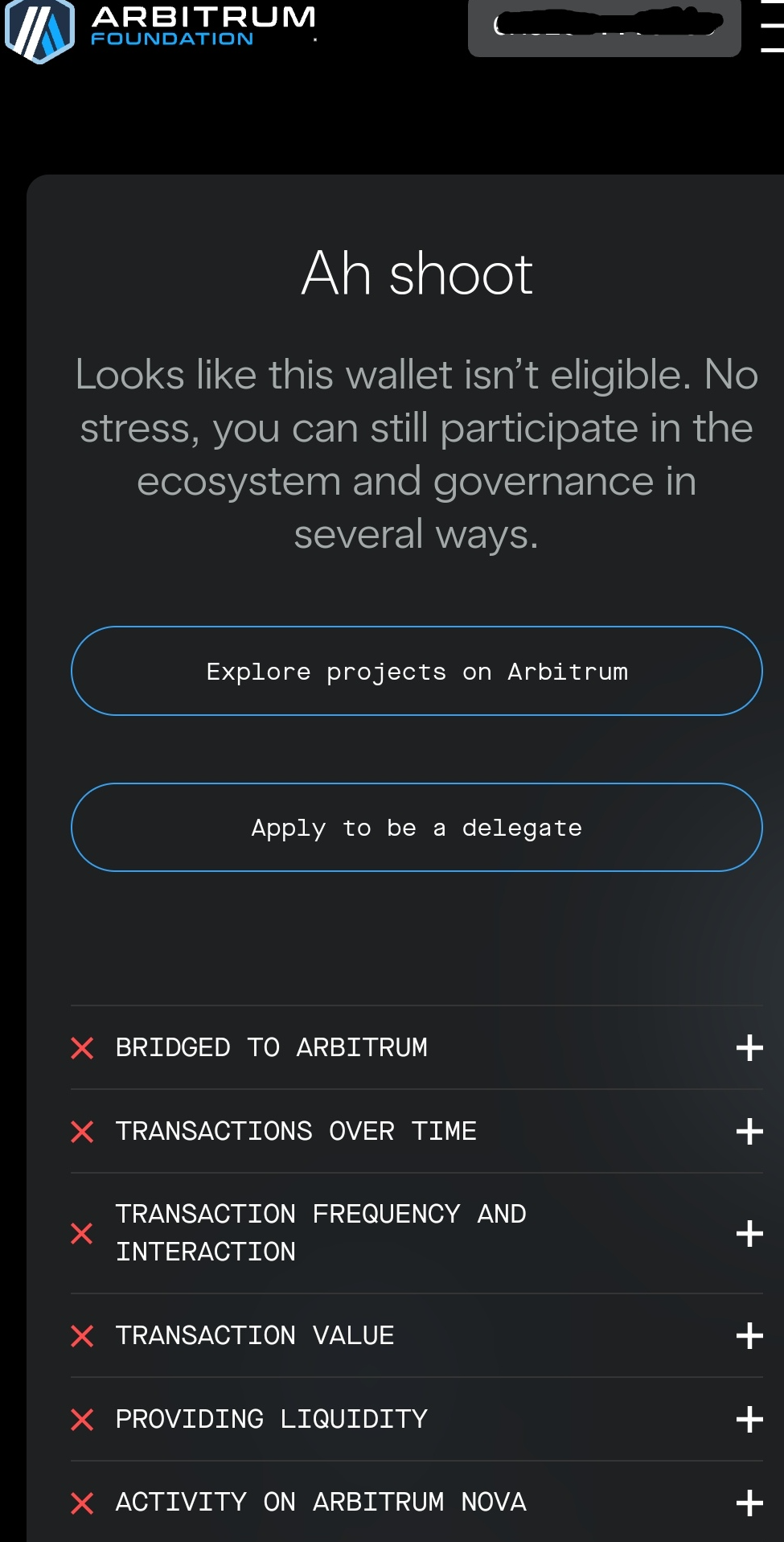Expand the Bridged to Arbitrum section
The image size is (784, 1542).
coord(749,1047)
